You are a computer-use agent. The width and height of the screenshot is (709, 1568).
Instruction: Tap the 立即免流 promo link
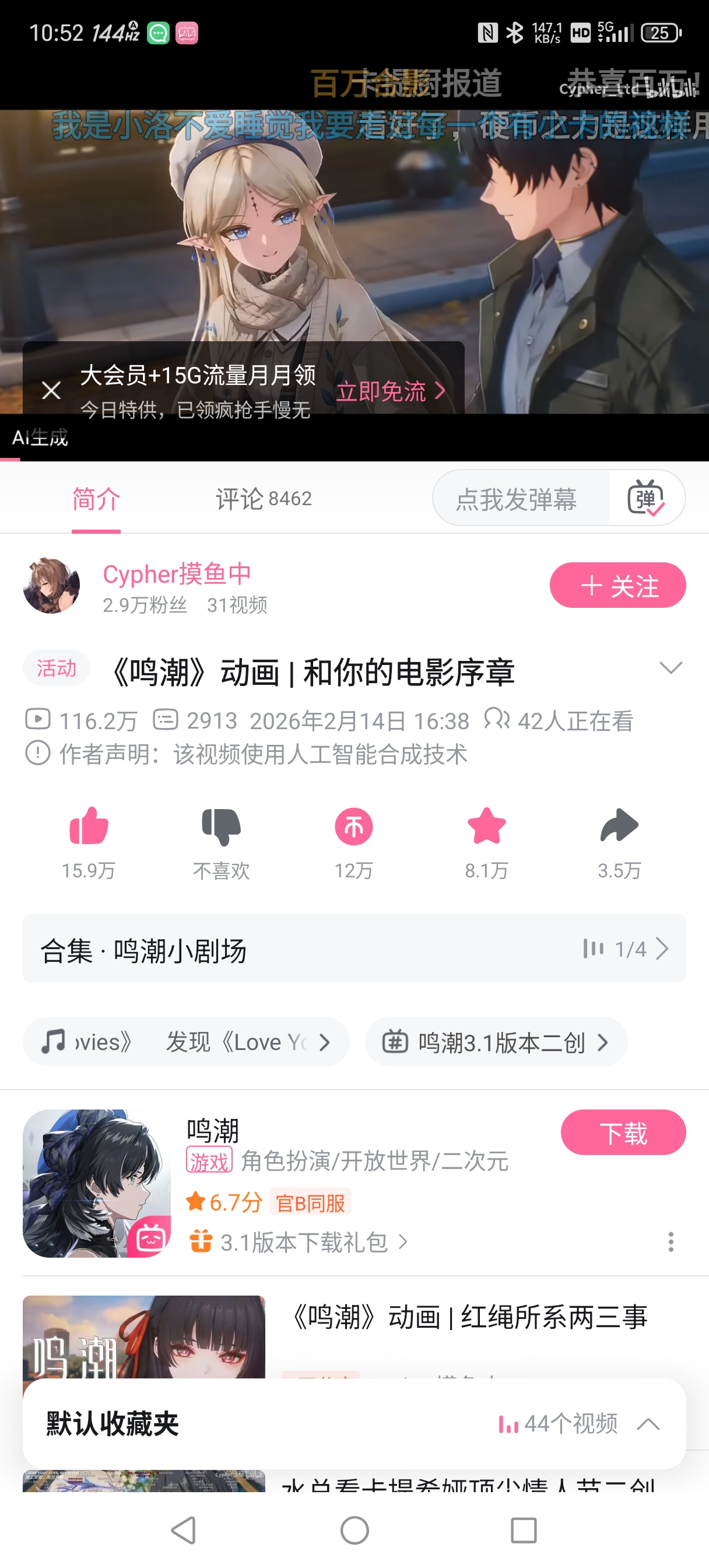391,391
